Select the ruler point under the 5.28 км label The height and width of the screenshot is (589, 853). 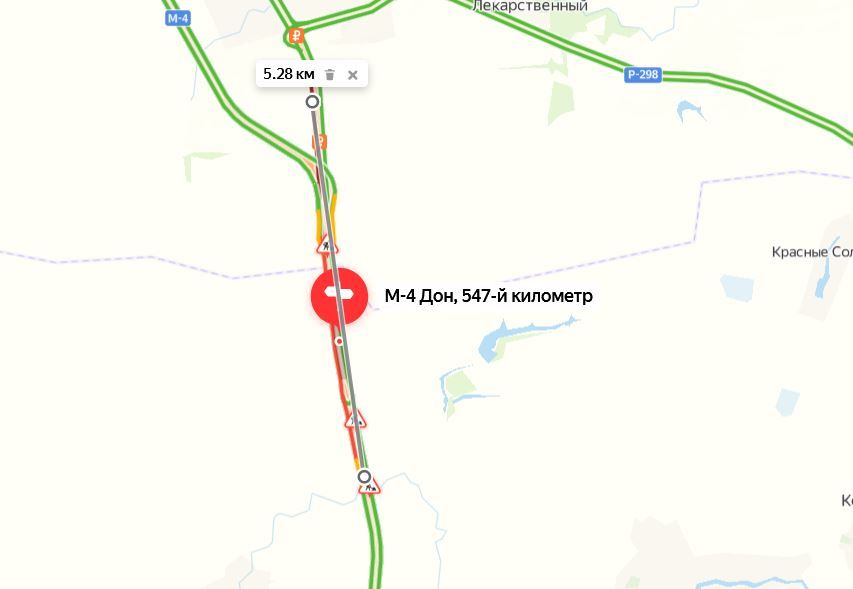click(x=312, y=102)
